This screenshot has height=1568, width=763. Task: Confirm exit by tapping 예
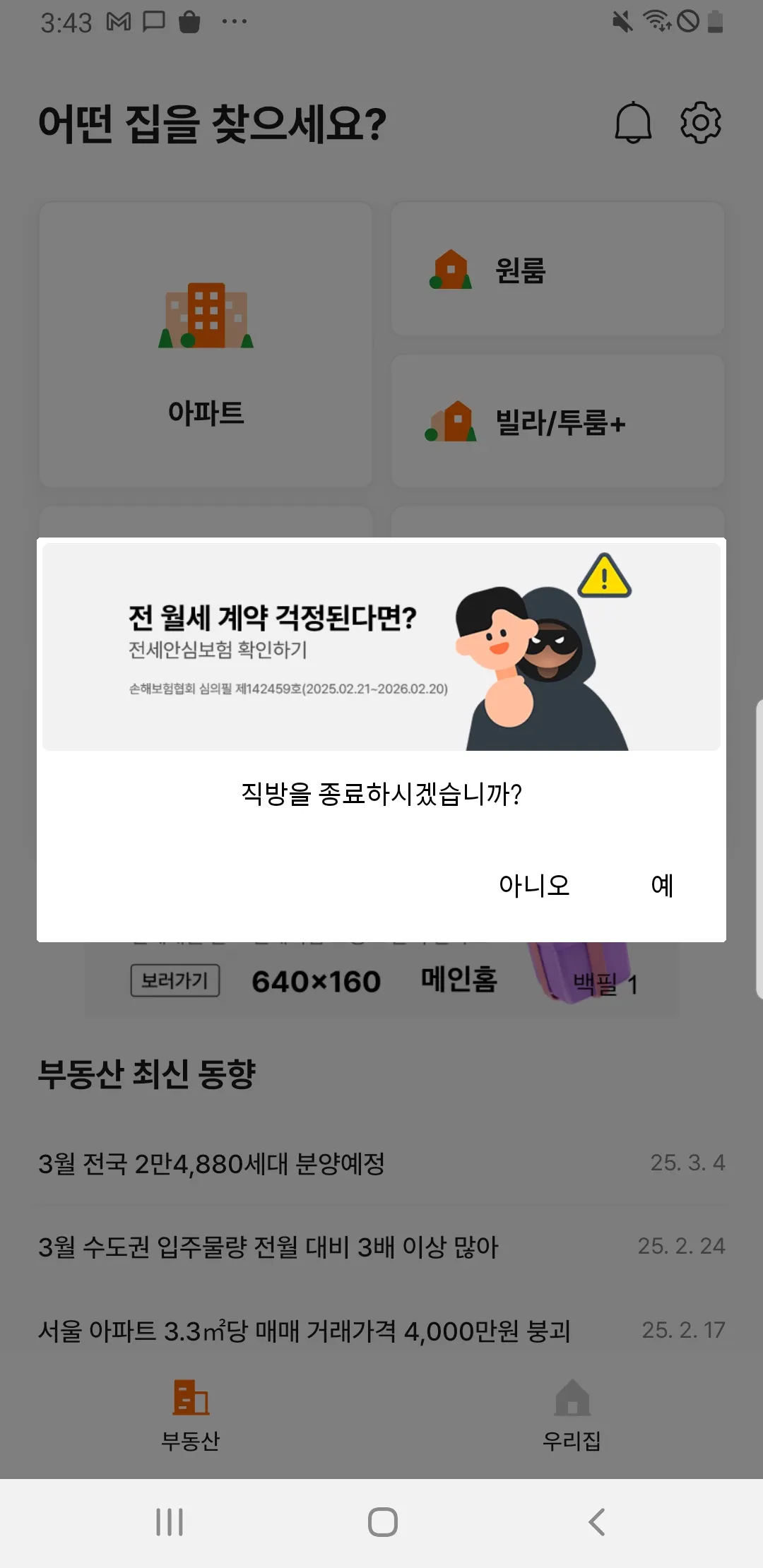[x=662, y=885]
